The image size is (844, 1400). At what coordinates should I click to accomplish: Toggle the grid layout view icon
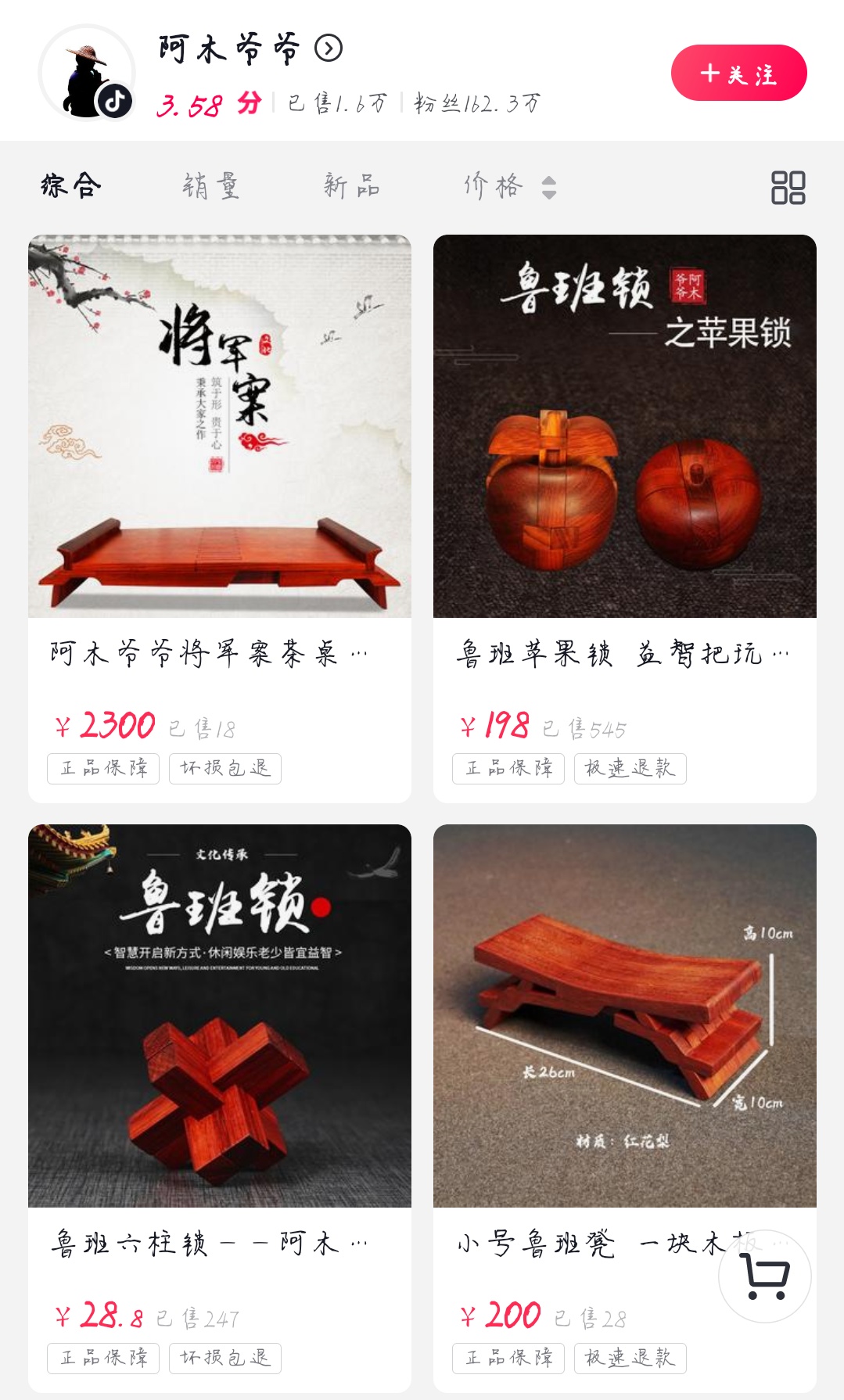[788, 188]
